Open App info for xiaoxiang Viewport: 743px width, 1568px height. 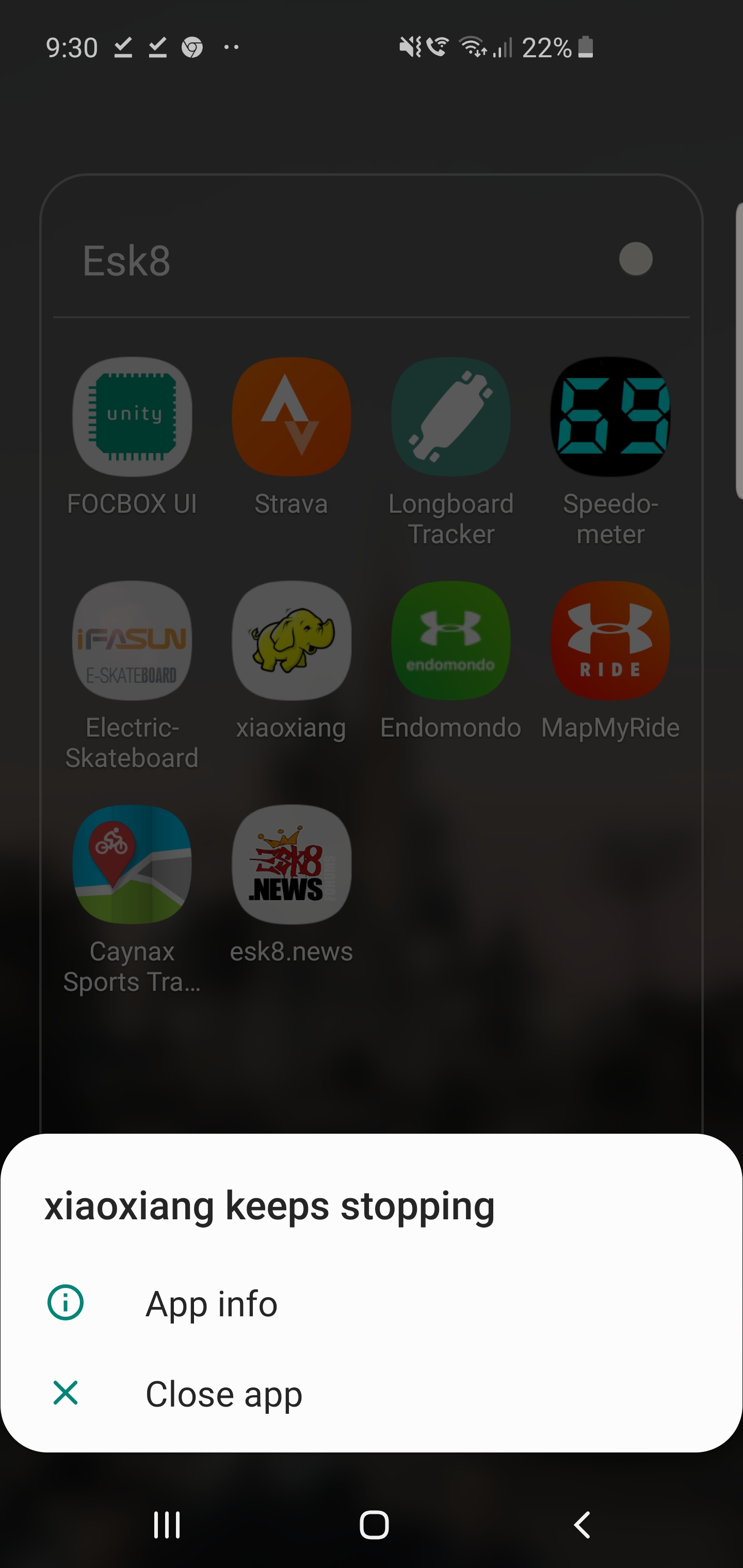[x=372, y=1303]
